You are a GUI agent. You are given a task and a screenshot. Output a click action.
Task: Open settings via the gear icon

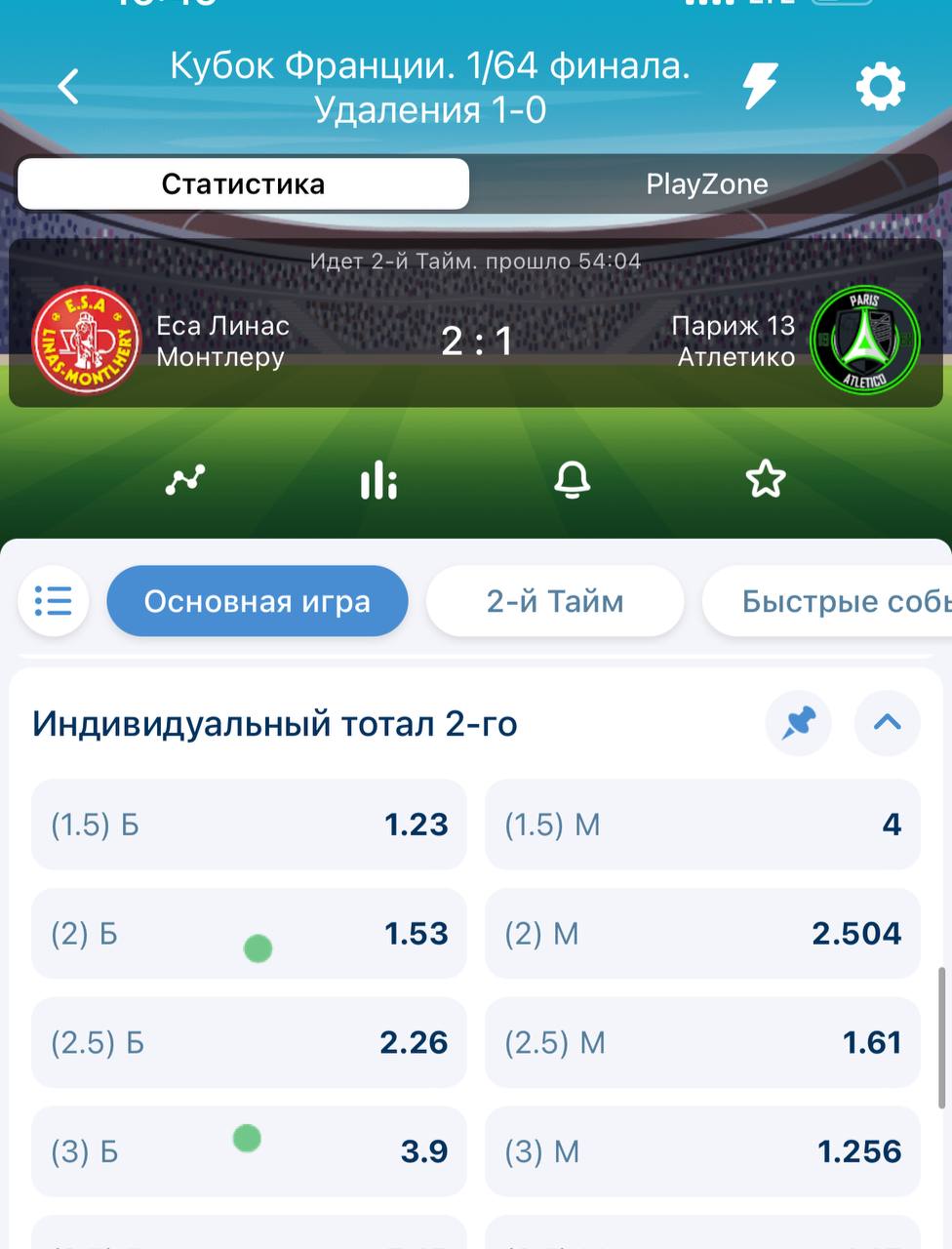pyautogui.click(x=880, y=87)
